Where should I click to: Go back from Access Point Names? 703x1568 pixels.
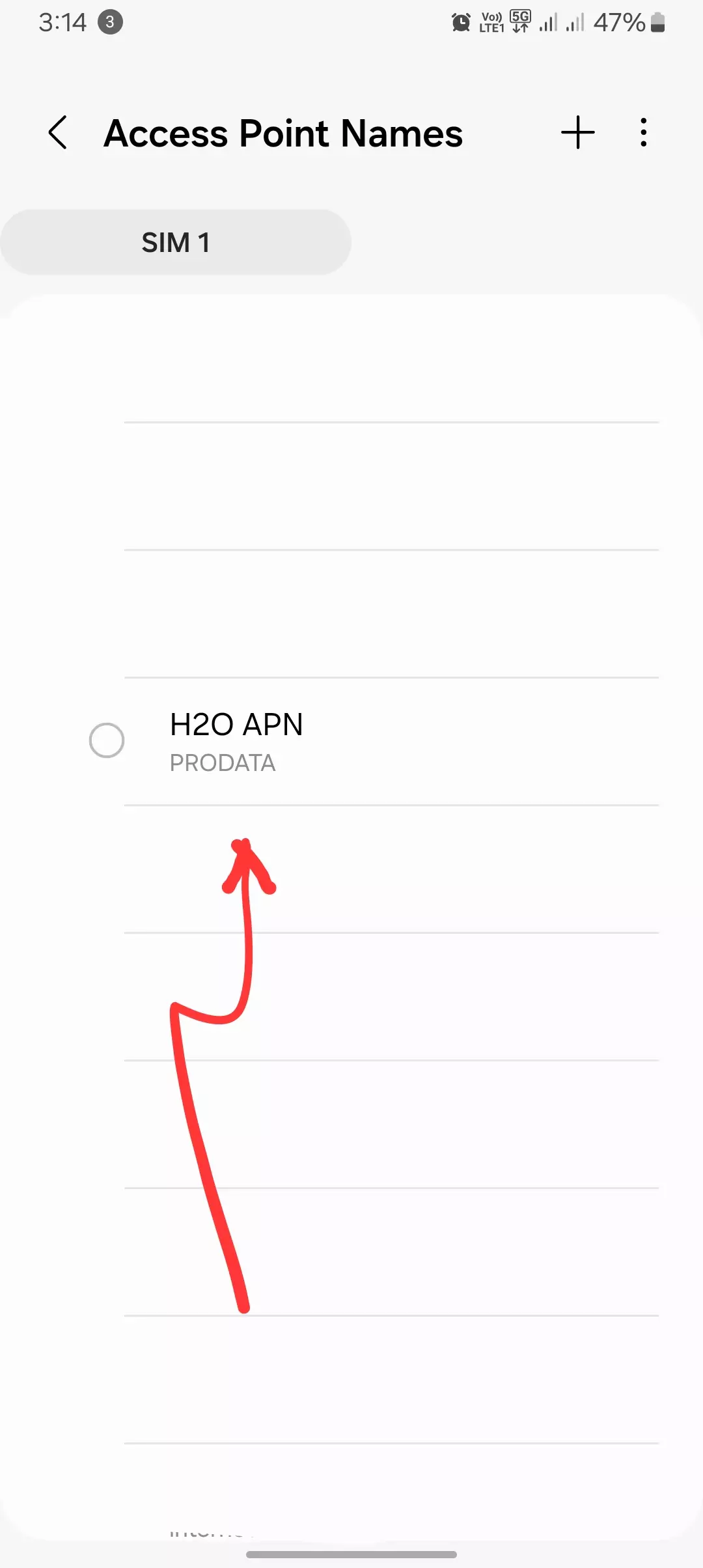click(58, 133)
